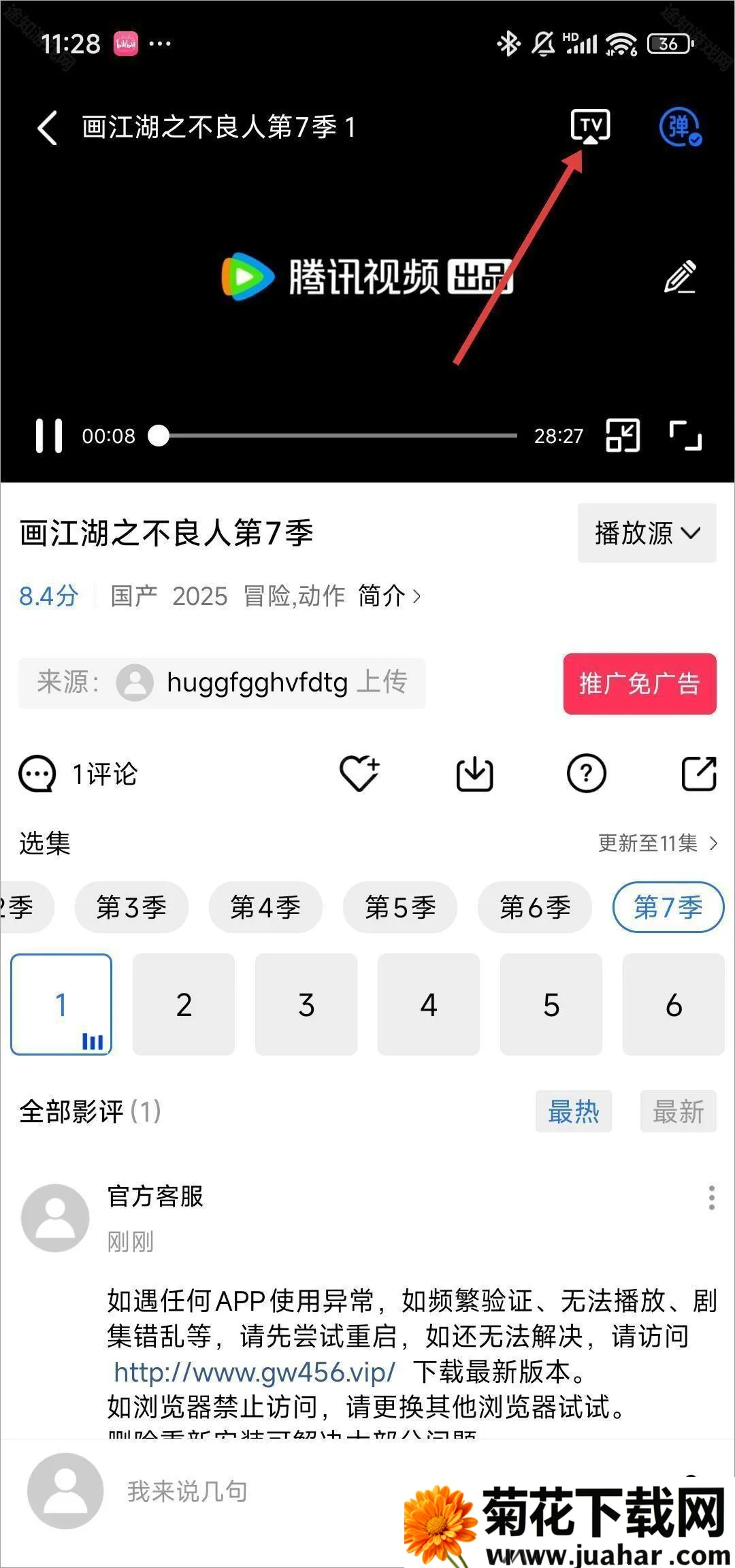Cast video to TV
The width and height of the screenshot is (735, 1568).
coord(590,126)
